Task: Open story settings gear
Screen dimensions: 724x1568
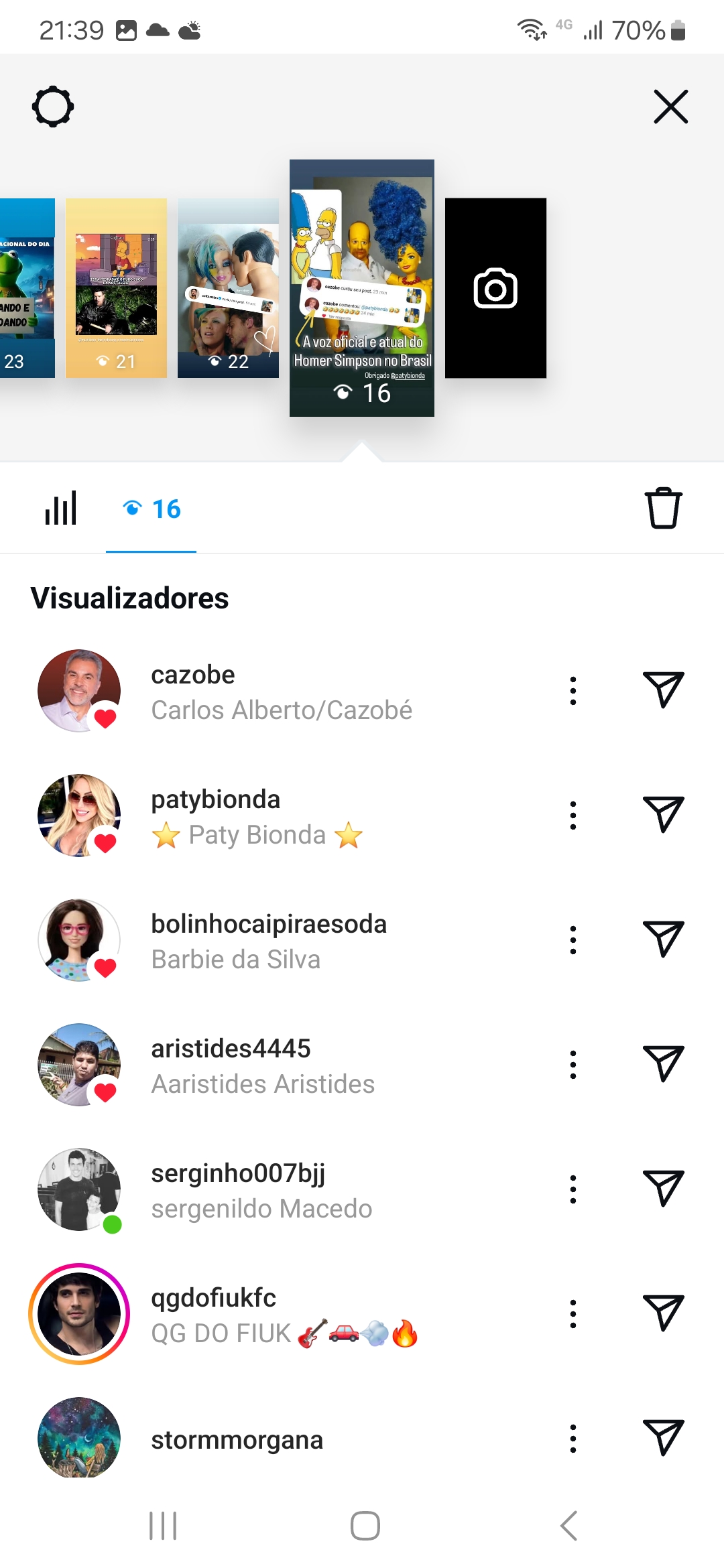Action: pos(53,107)
